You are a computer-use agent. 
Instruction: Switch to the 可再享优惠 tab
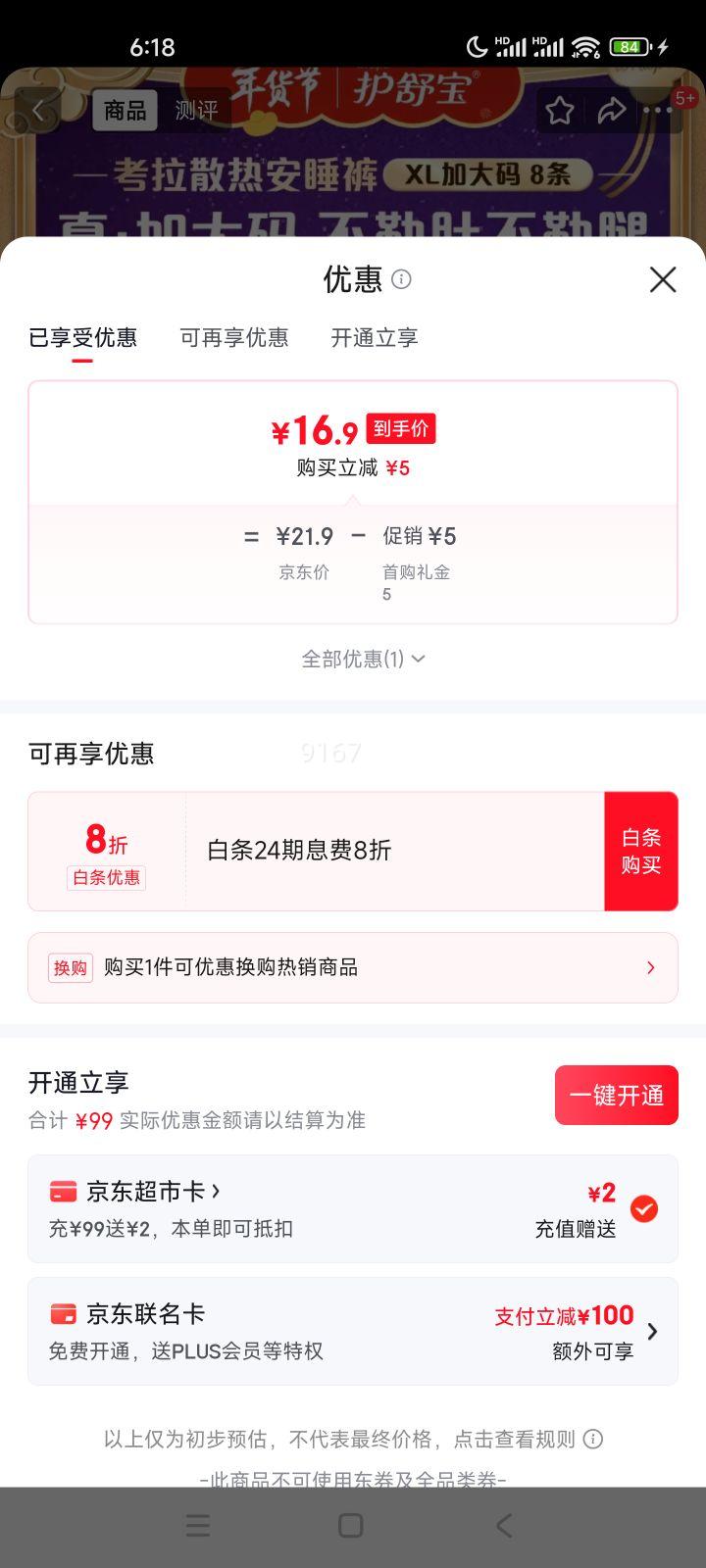coord(235,338)
